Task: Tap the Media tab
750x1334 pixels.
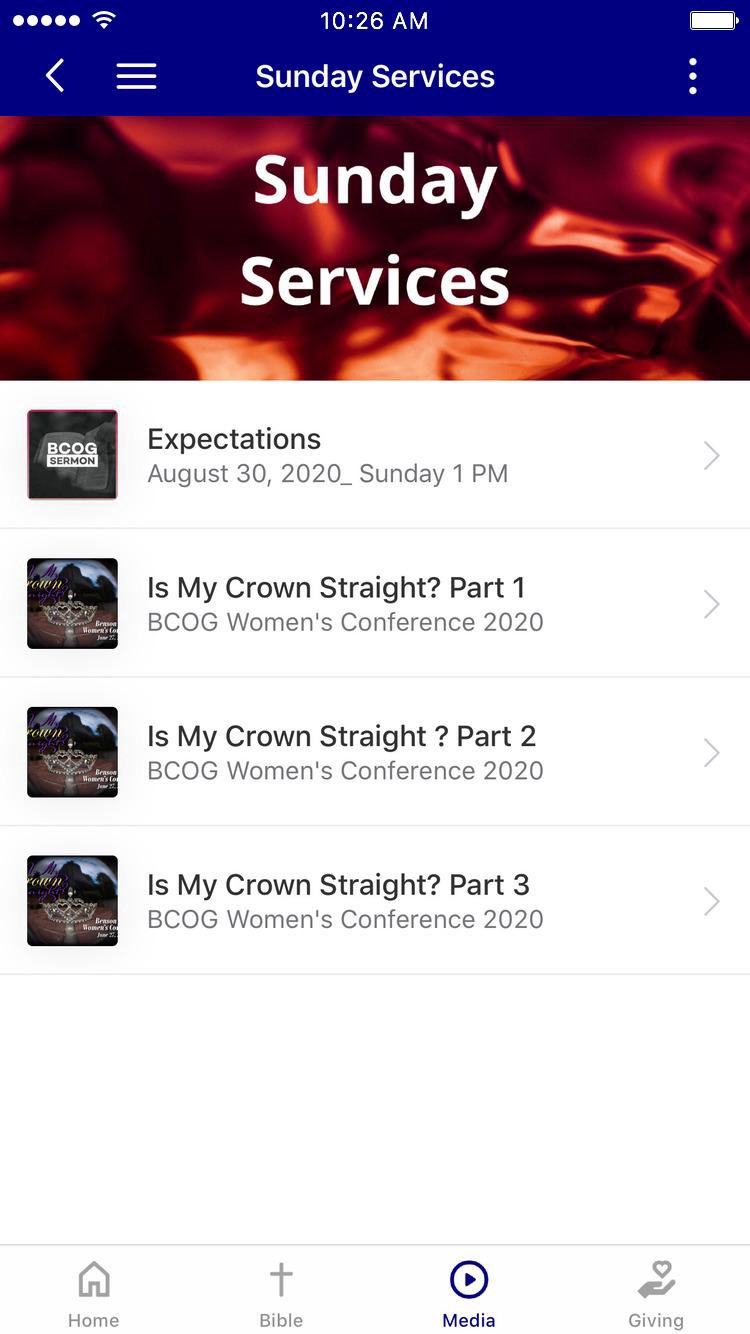Action: pos(468,1292)
